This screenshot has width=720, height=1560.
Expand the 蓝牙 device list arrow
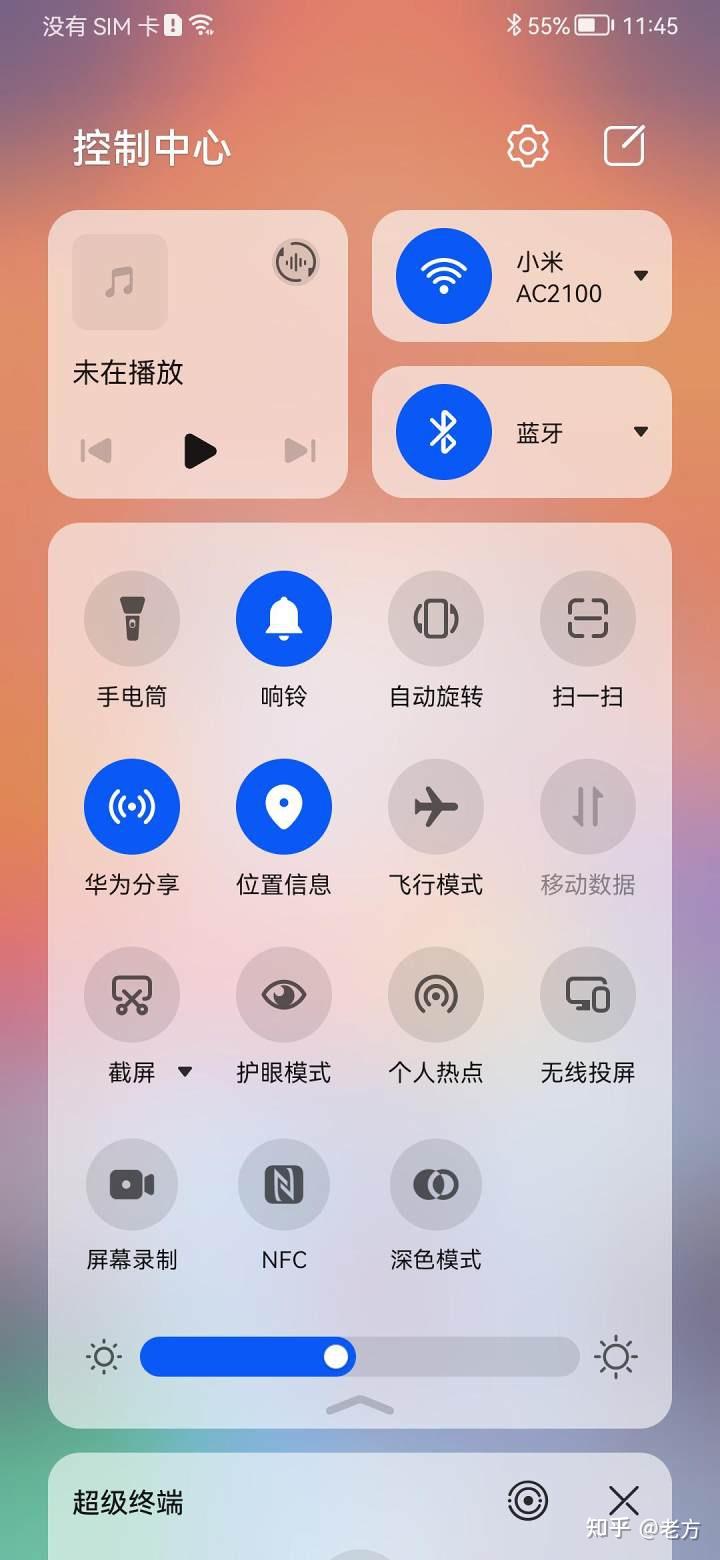pyautogui.click(x=641, y=432)
